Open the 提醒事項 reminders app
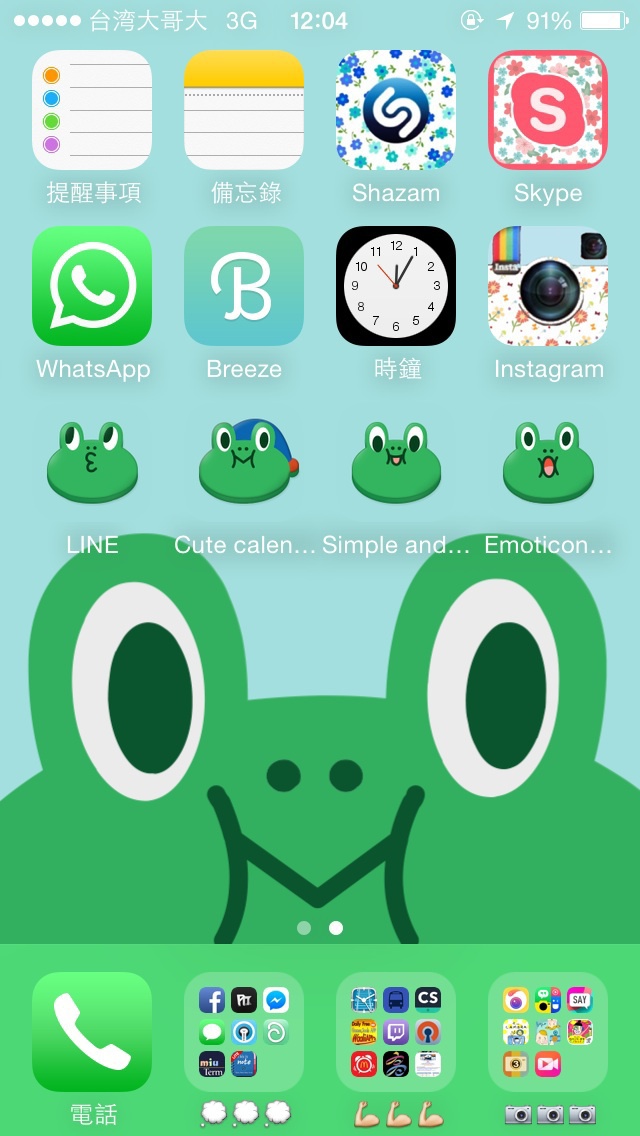Screen dimensions: 640x1136 coord(92,110)
